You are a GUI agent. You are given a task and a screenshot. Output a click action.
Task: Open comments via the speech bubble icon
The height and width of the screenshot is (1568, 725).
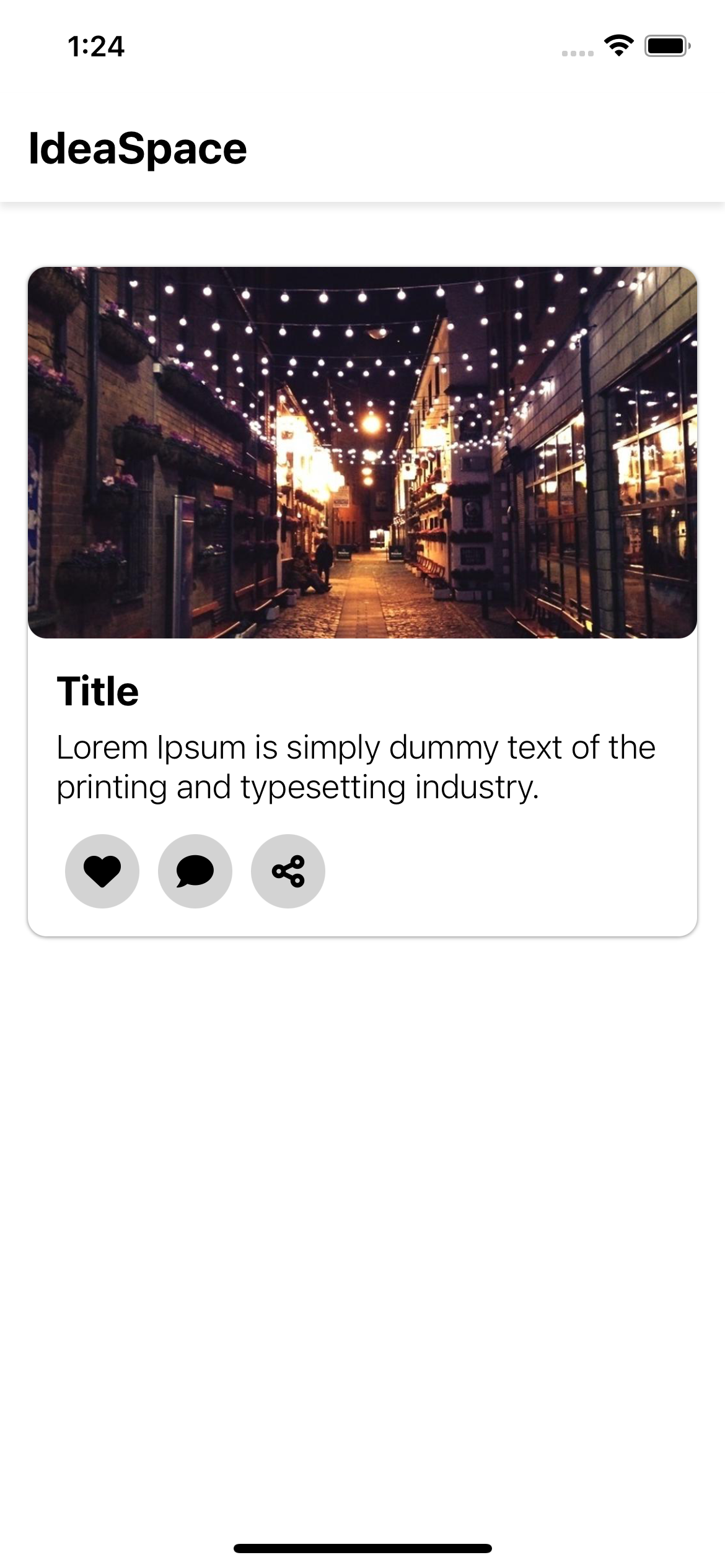click(x=195, y=871)
